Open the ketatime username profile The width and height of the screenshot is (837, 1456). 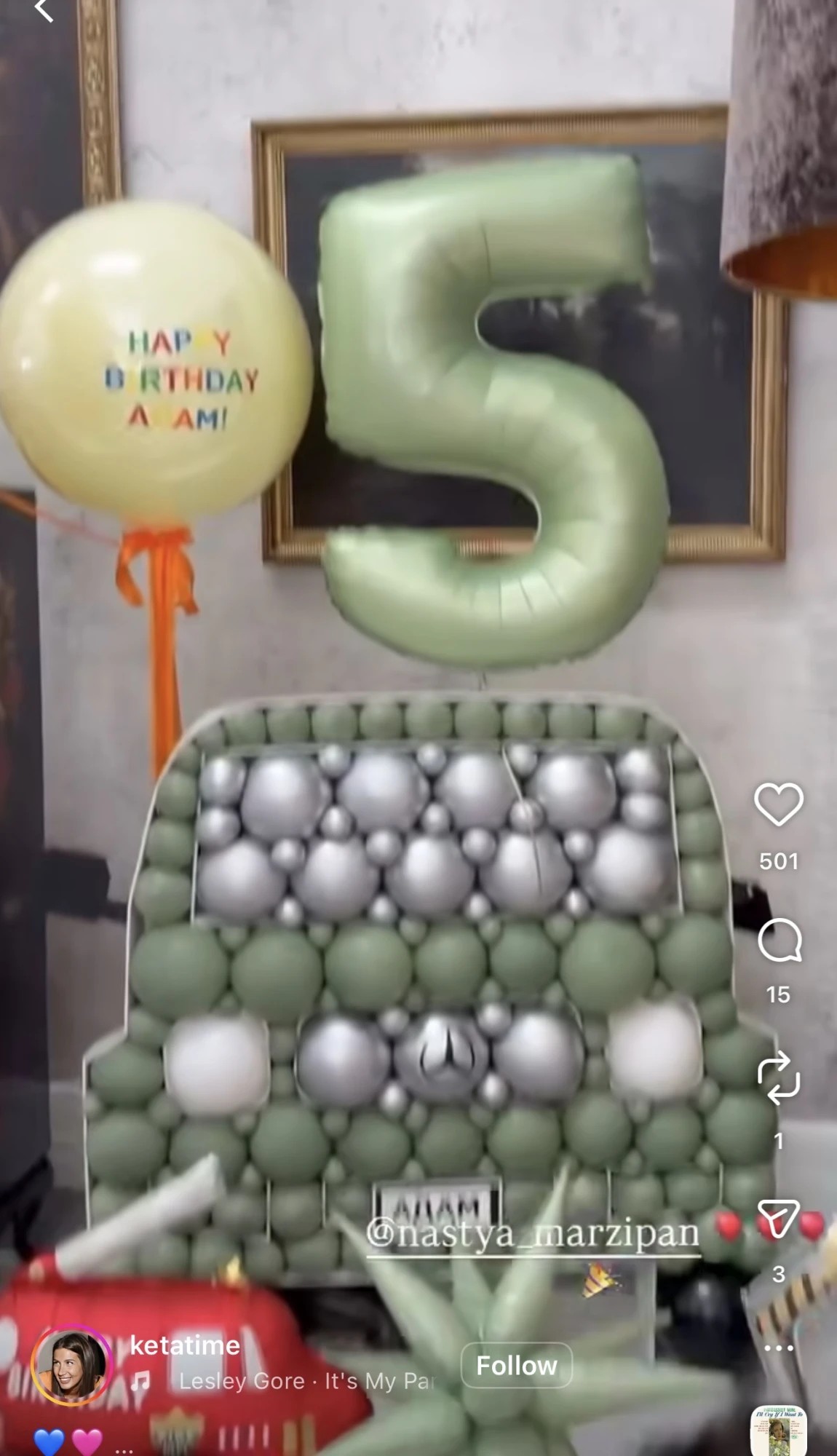coord(185,1345)
